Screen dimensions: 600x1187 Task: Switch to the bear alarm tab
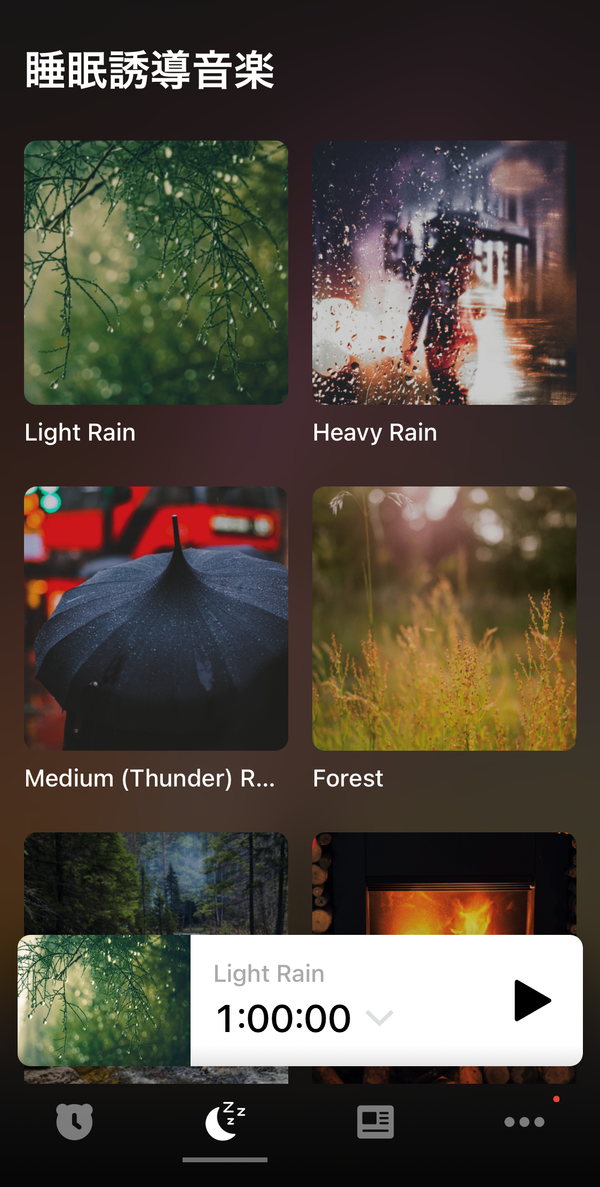point(74,1121)
